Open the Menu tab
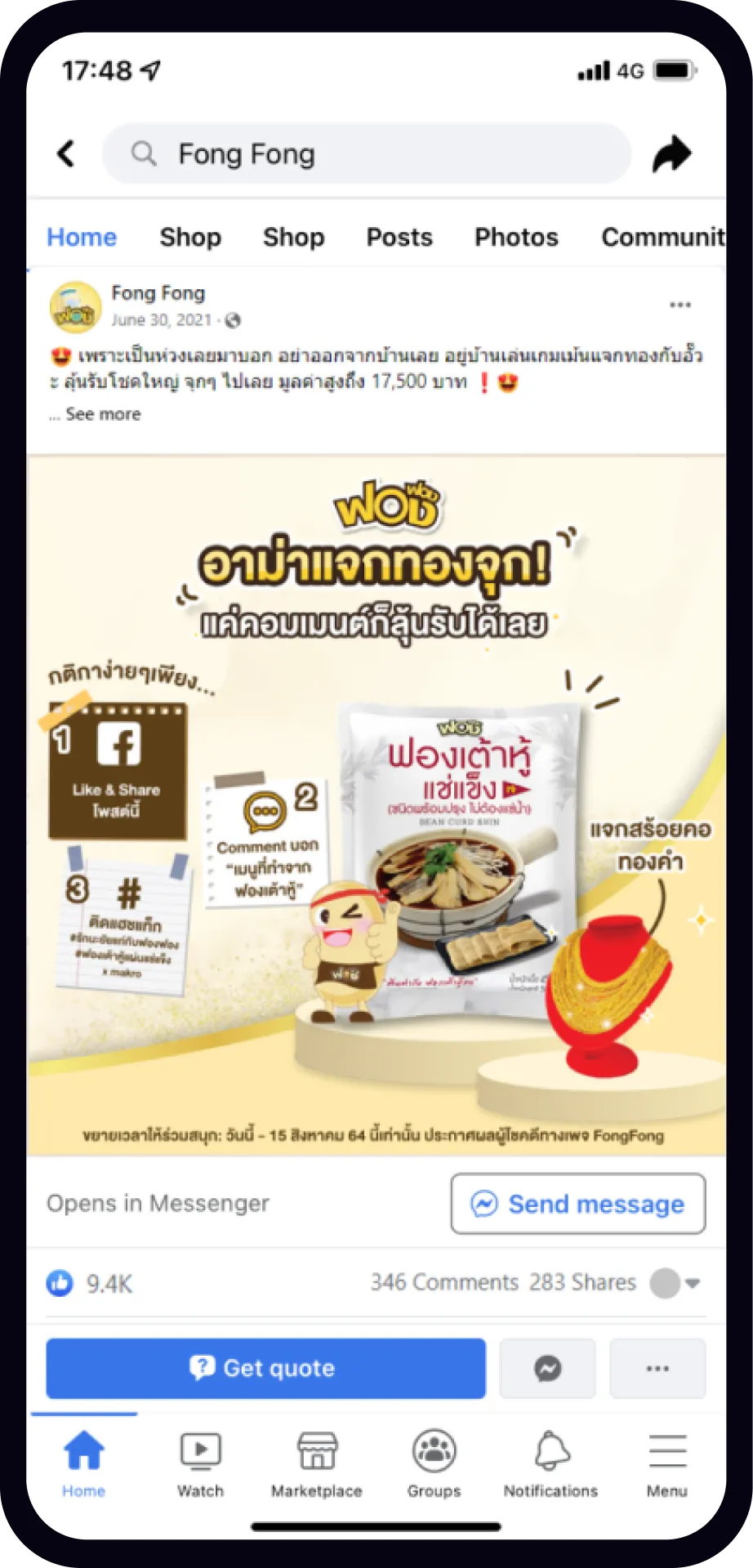 (666, 1463)
